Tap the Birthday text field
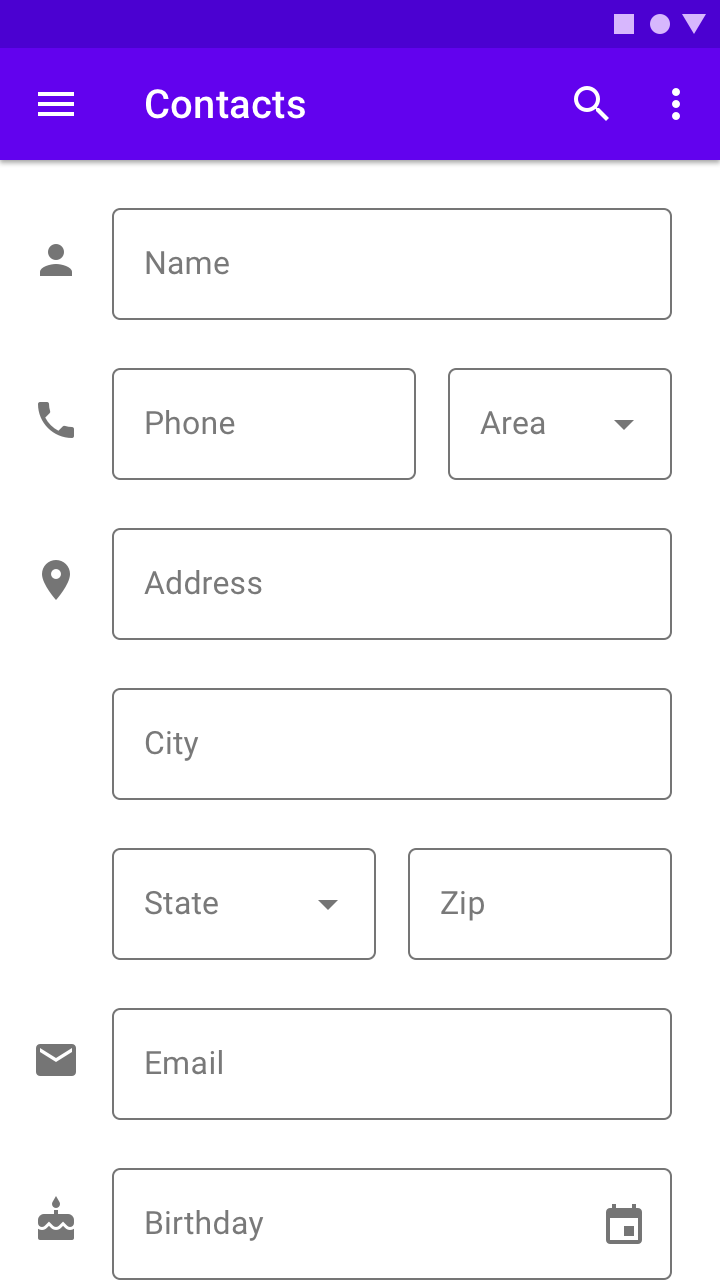The image size is (720, 1280). coord(350,1224)
